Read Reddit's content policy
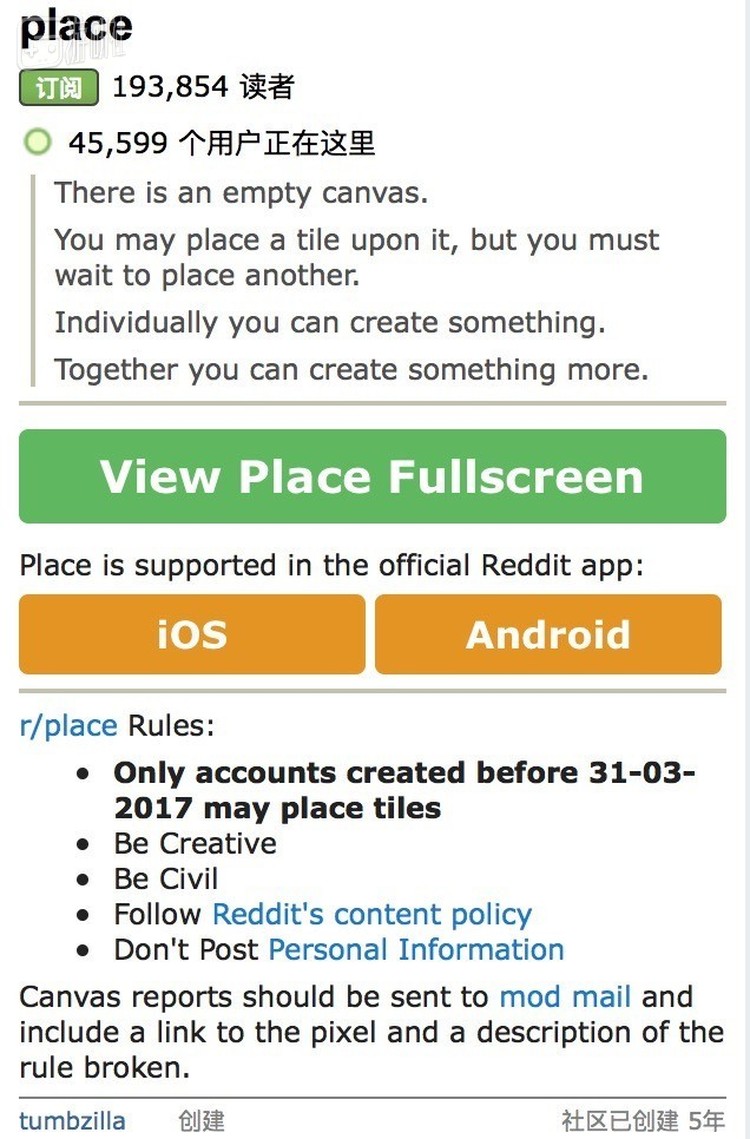Viewport: 750px width, 1139px height. pyautogui.click(x=372, y=914)
